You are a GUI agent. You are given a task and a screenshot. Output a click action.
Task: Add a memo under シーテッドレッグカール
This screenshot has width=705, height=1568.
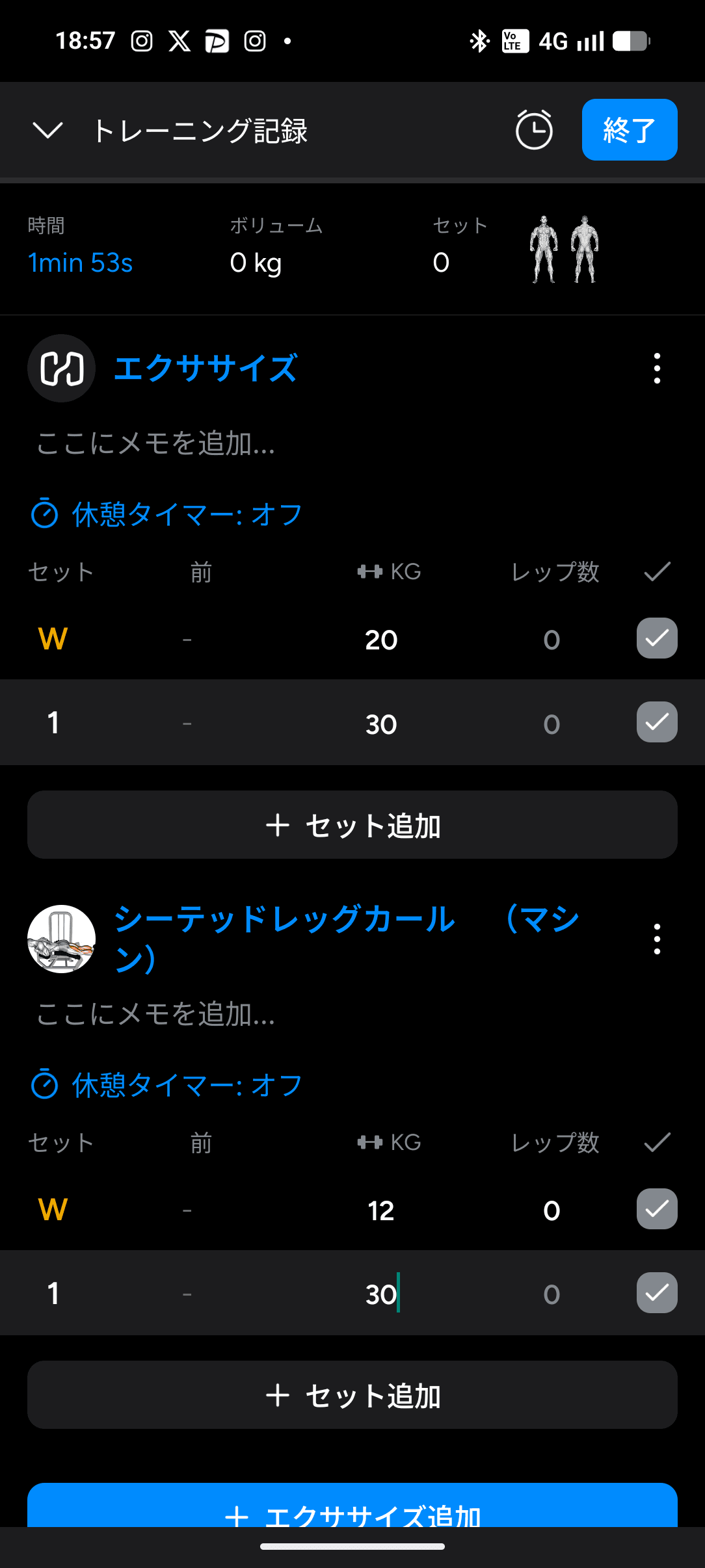(156, 1014)
